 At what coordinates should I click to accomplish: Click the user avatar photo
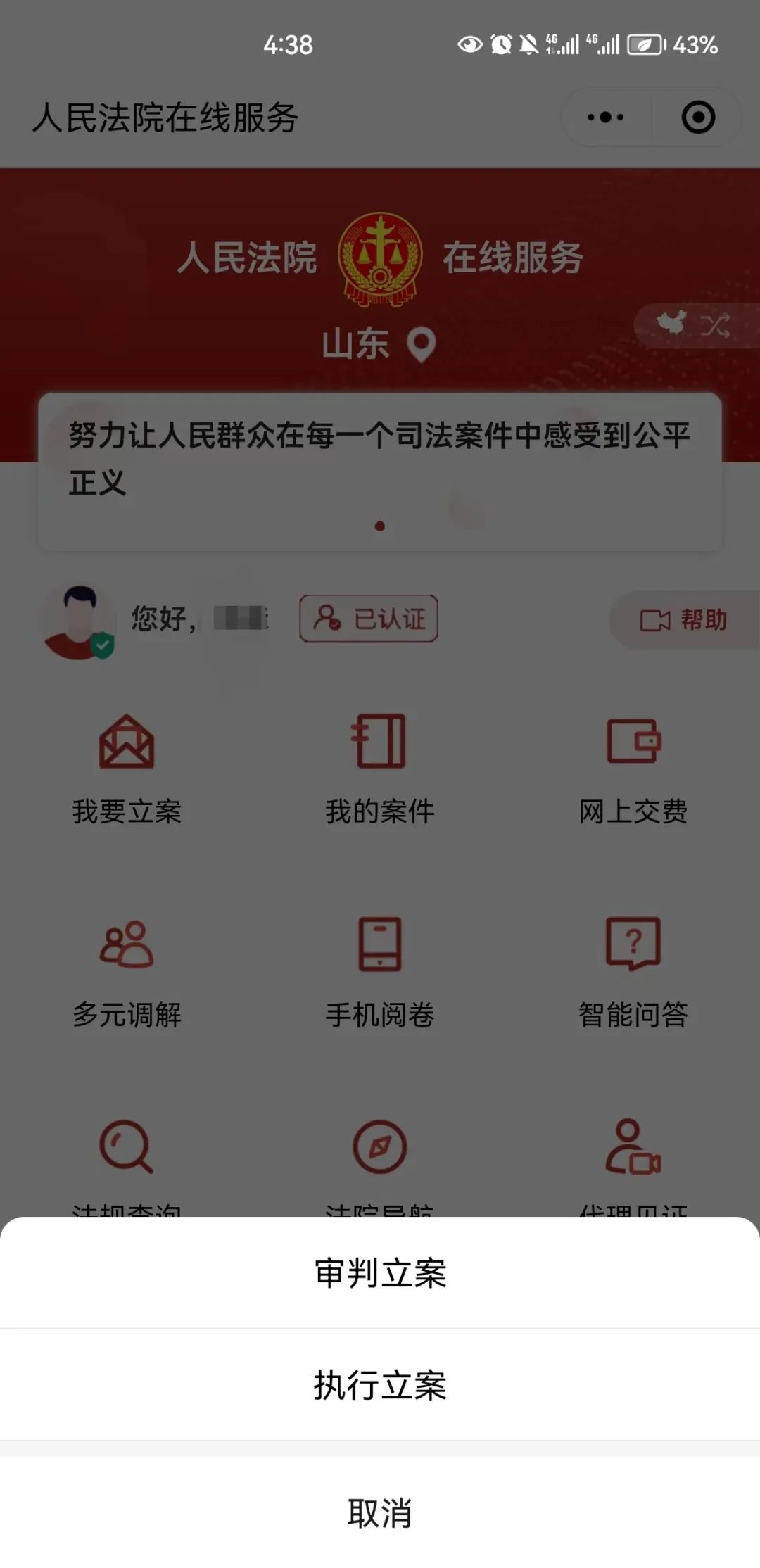coord(80,619)
